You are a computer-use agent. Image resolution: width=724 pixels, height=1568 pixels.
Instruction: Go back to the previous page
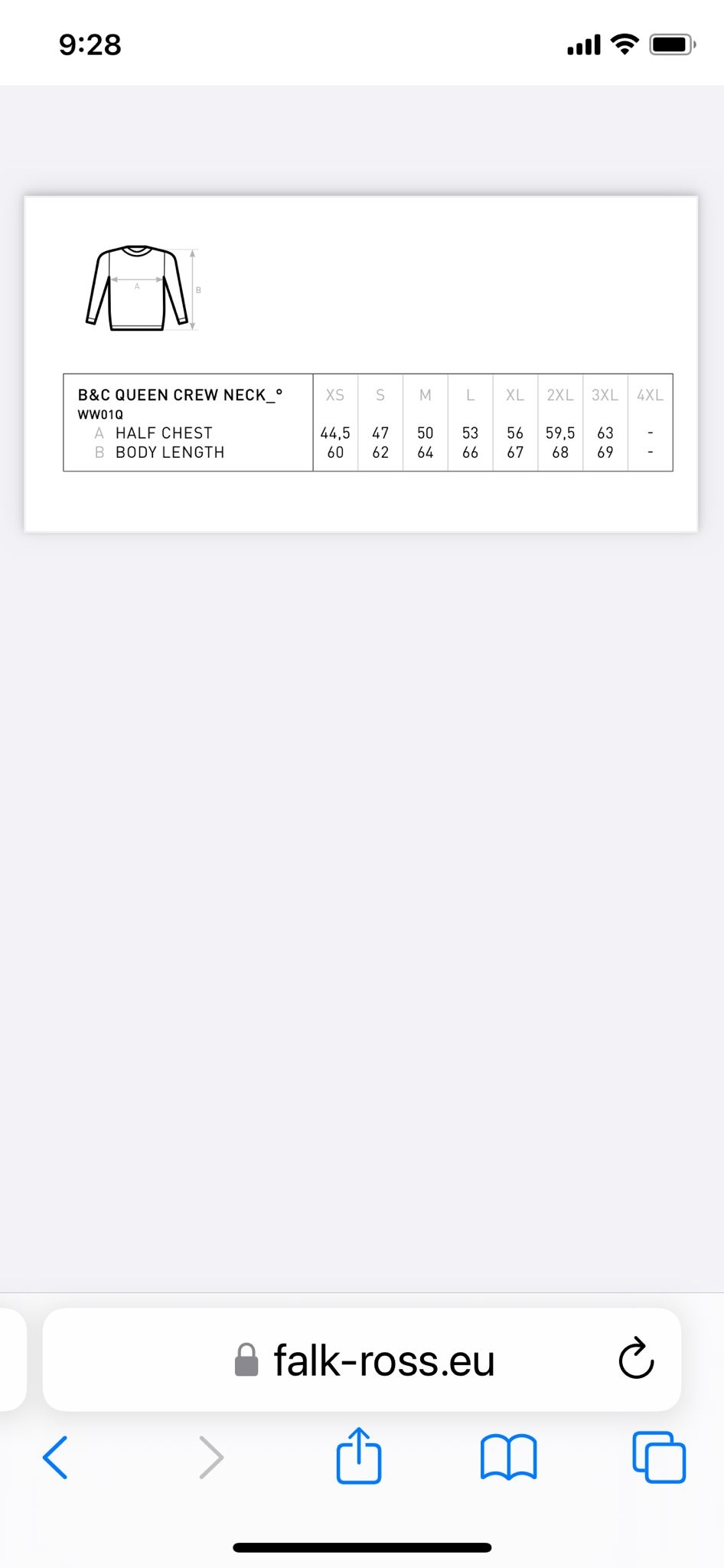pyautogui.click(x=55, y=1457)
